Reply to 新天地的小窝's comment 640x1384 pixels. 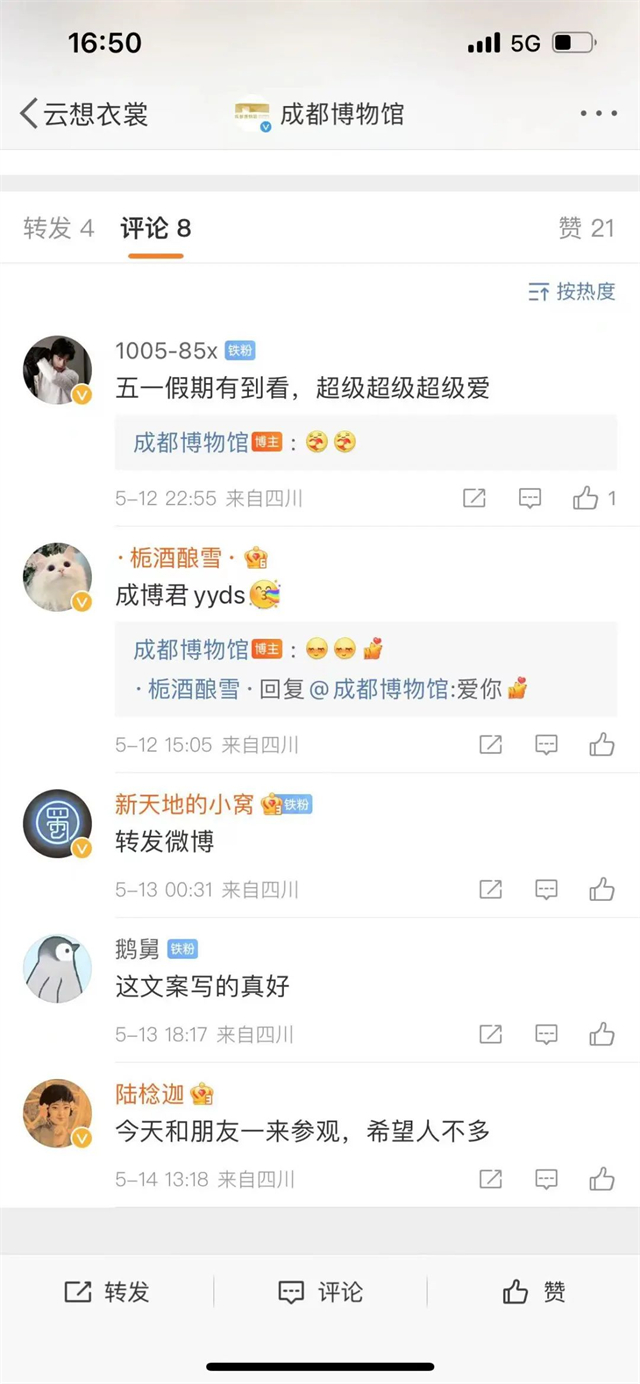pos(546,889)
